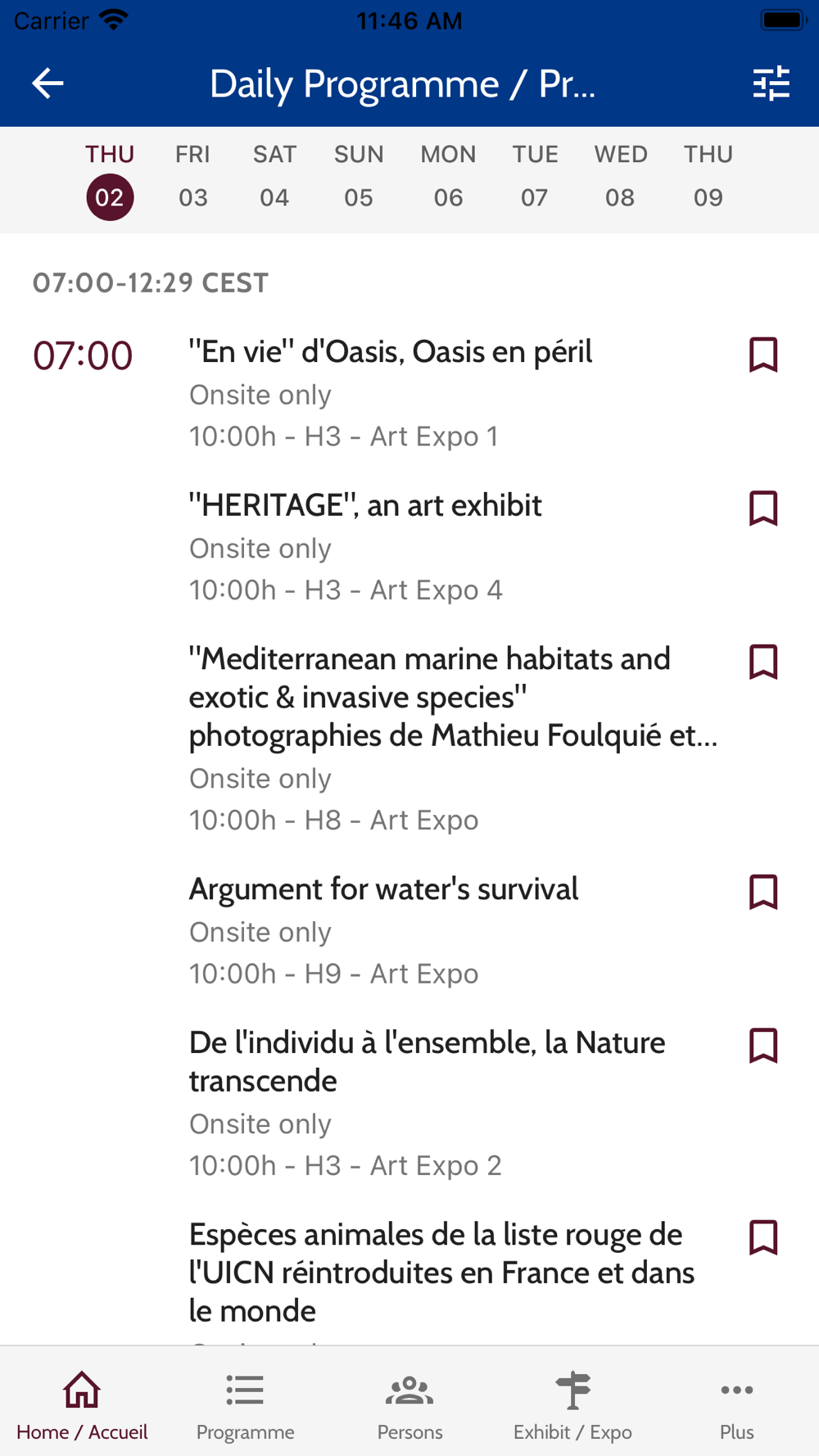Bookmark "HERITAGE", an art exhibit
Screen dimensions: 819x1456
[x=763, y=509]
